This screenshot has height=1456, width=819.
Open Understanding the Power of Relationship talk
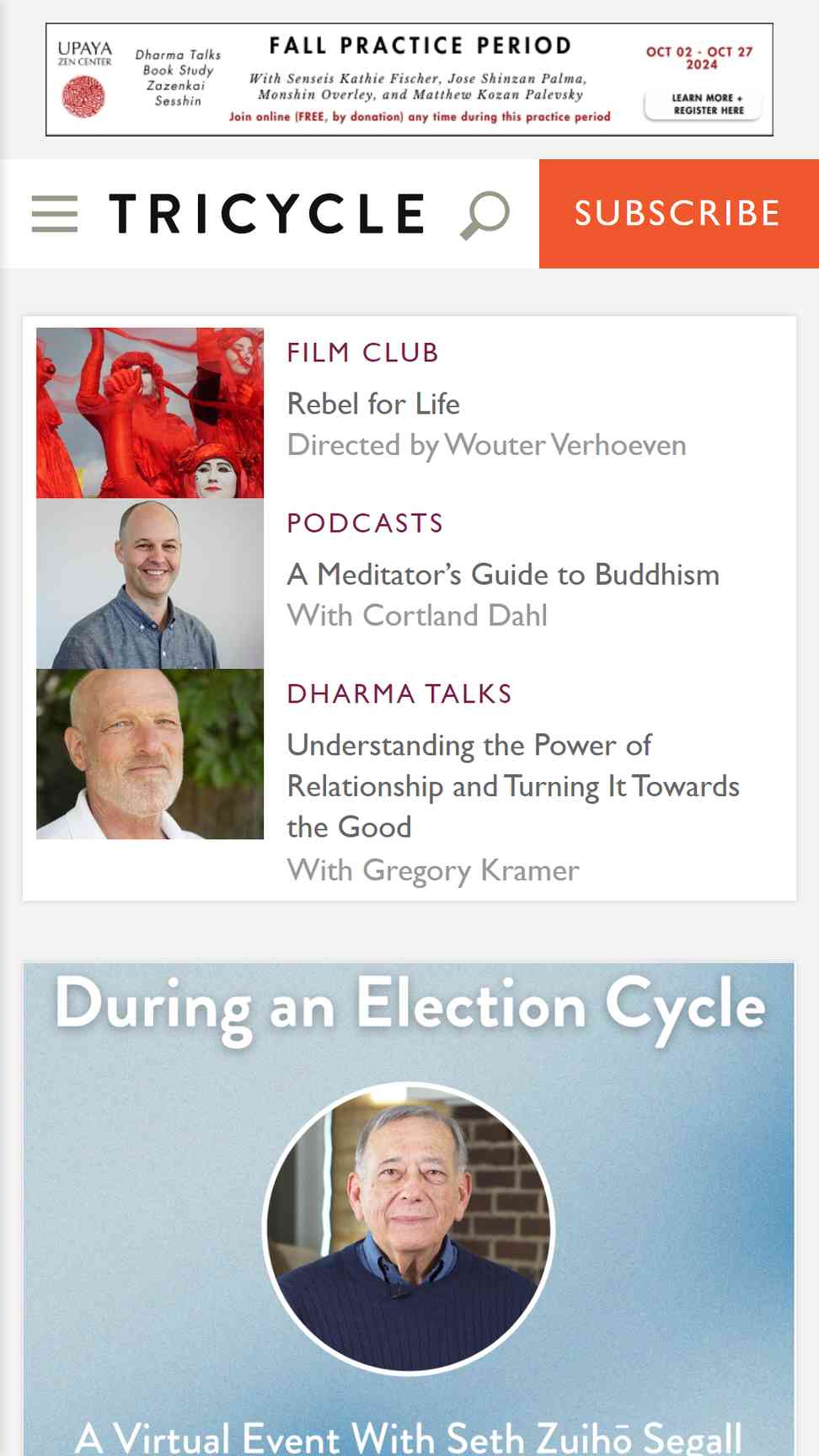(x=513, y=786)
